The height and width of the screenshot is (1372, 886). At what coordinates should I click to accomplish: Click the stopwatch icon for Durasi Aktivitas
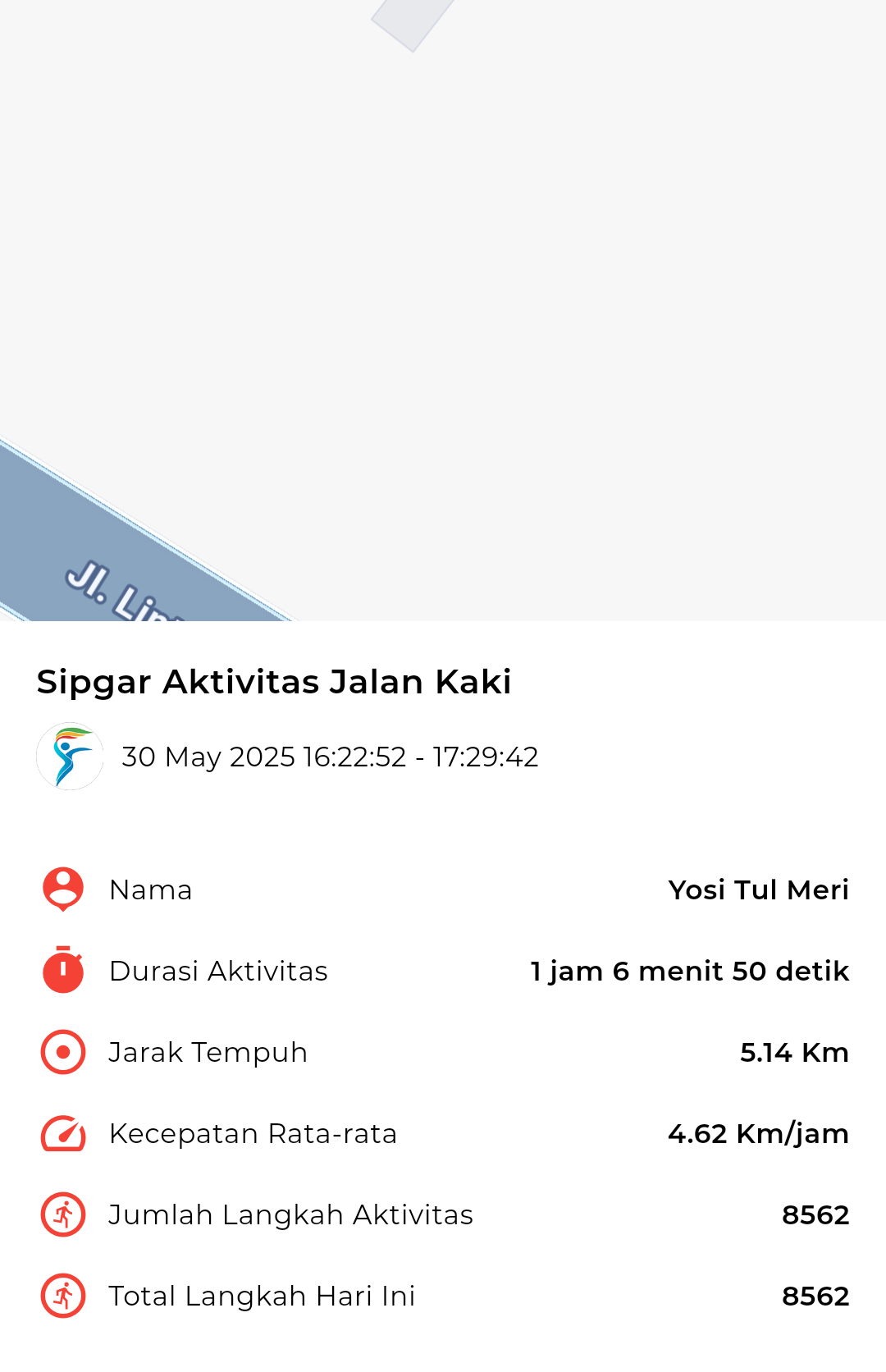[62, 970]
